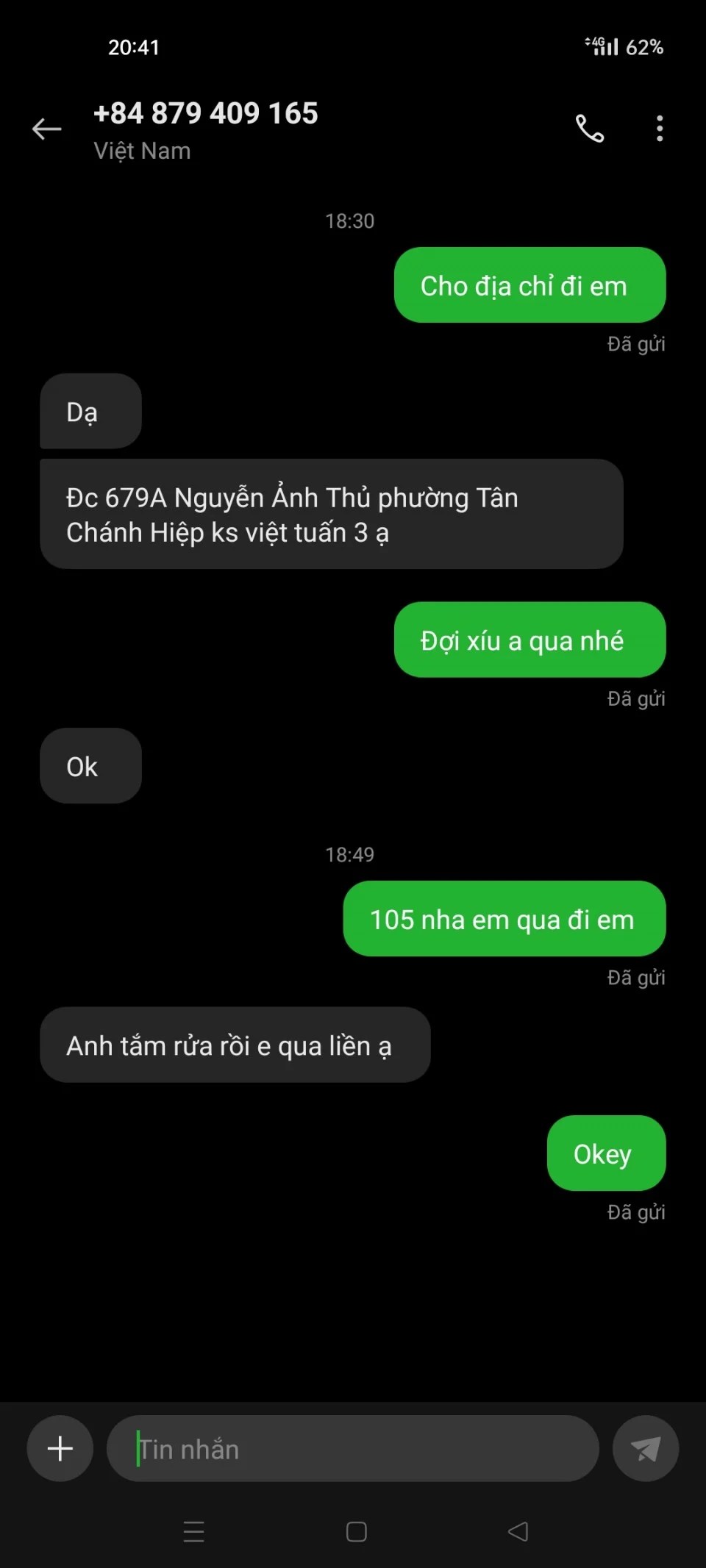706x1568 pixels.
Task: Tap the send message arrow
Action: point(645,1449)
